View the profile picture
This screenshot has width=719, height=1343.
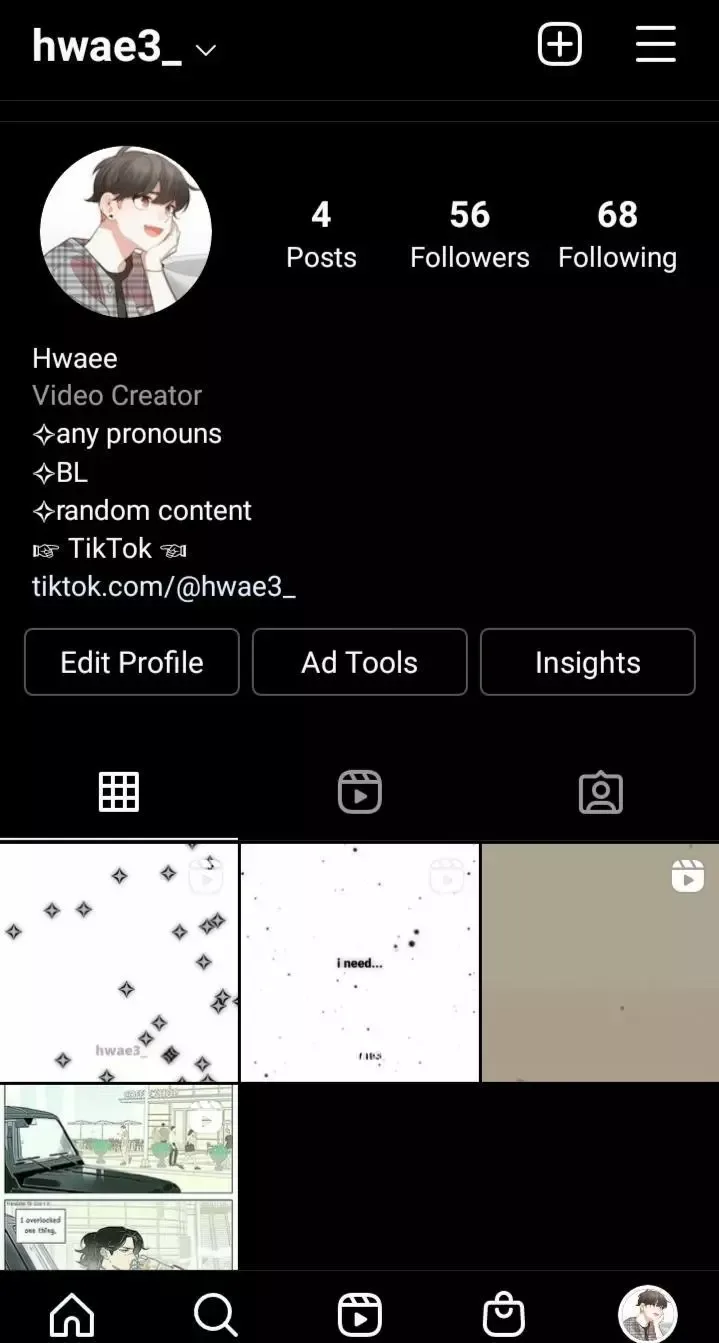[x=126, y=232]
